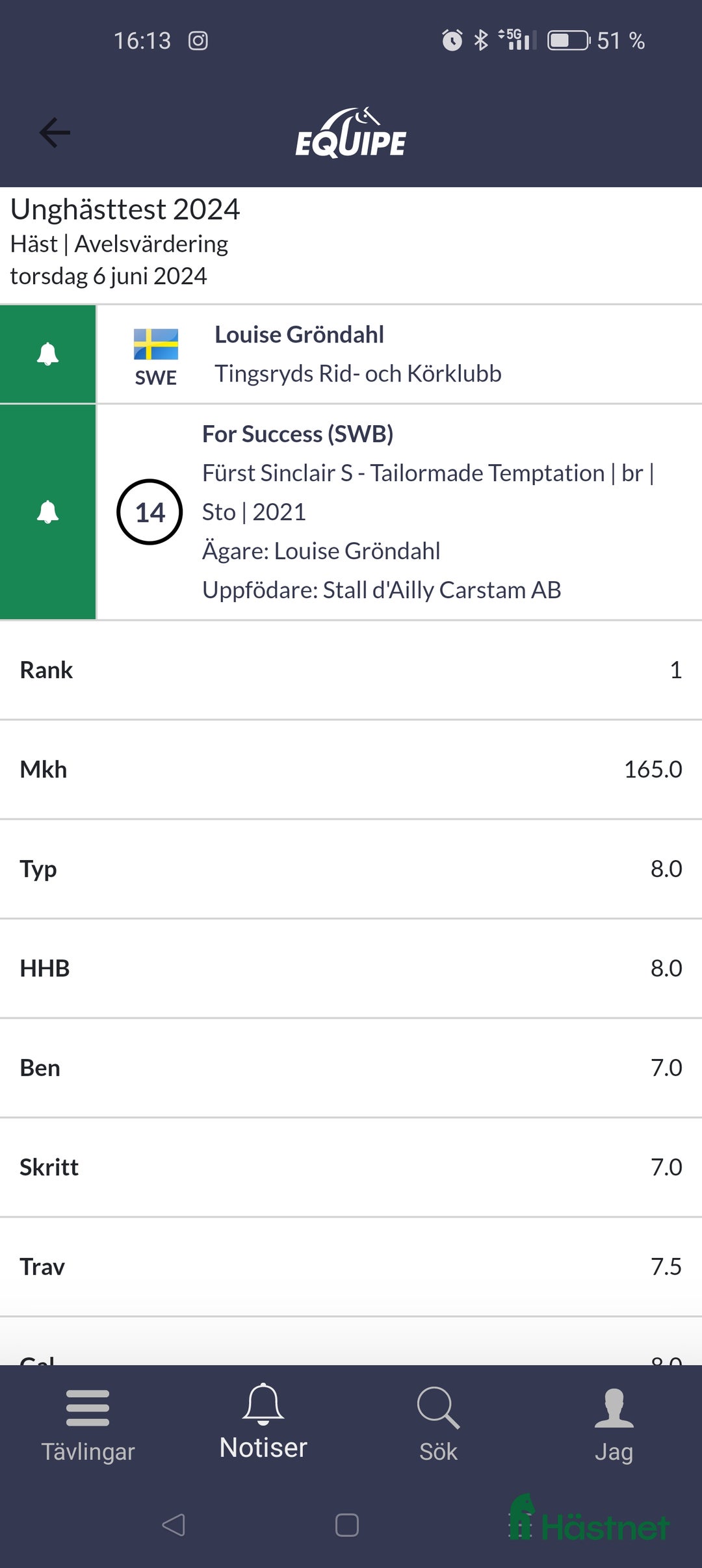Tap the system back button
Image resolution: width=702 pixels, height=1568 pixels.
(x=174, y=1525)
